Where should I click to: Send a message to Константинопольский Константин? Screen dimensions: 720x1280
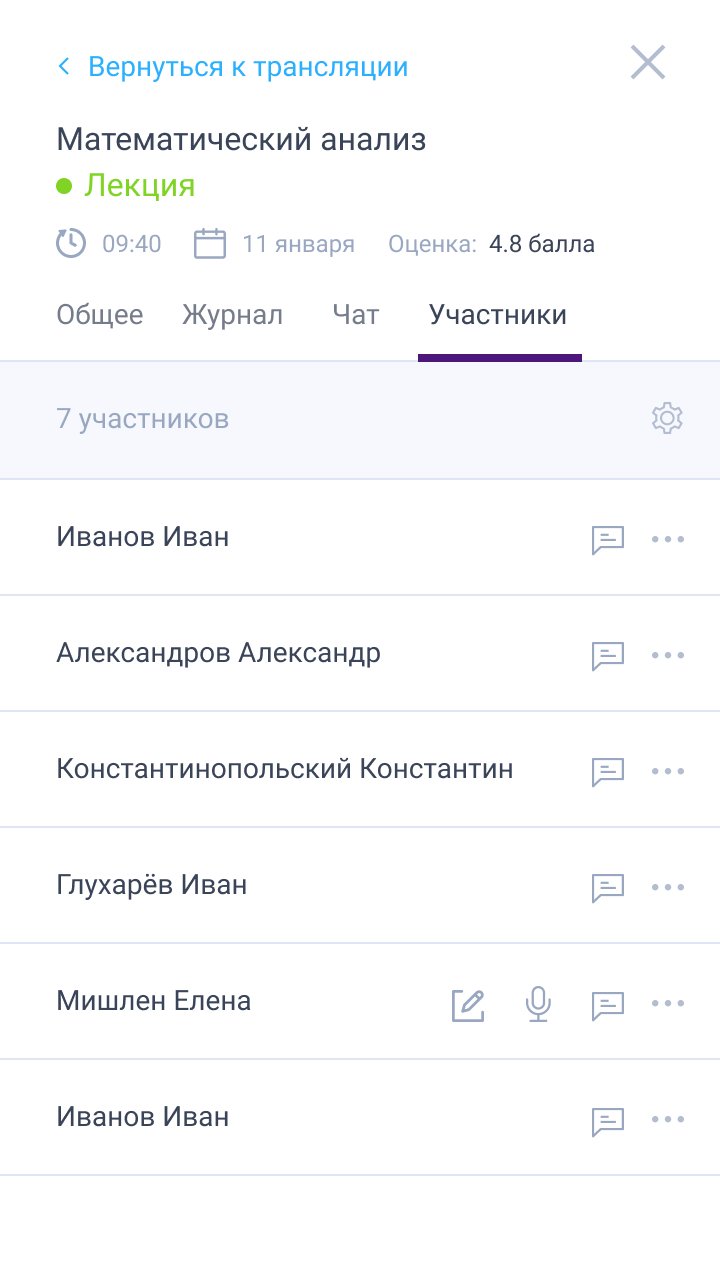point(608,771)
